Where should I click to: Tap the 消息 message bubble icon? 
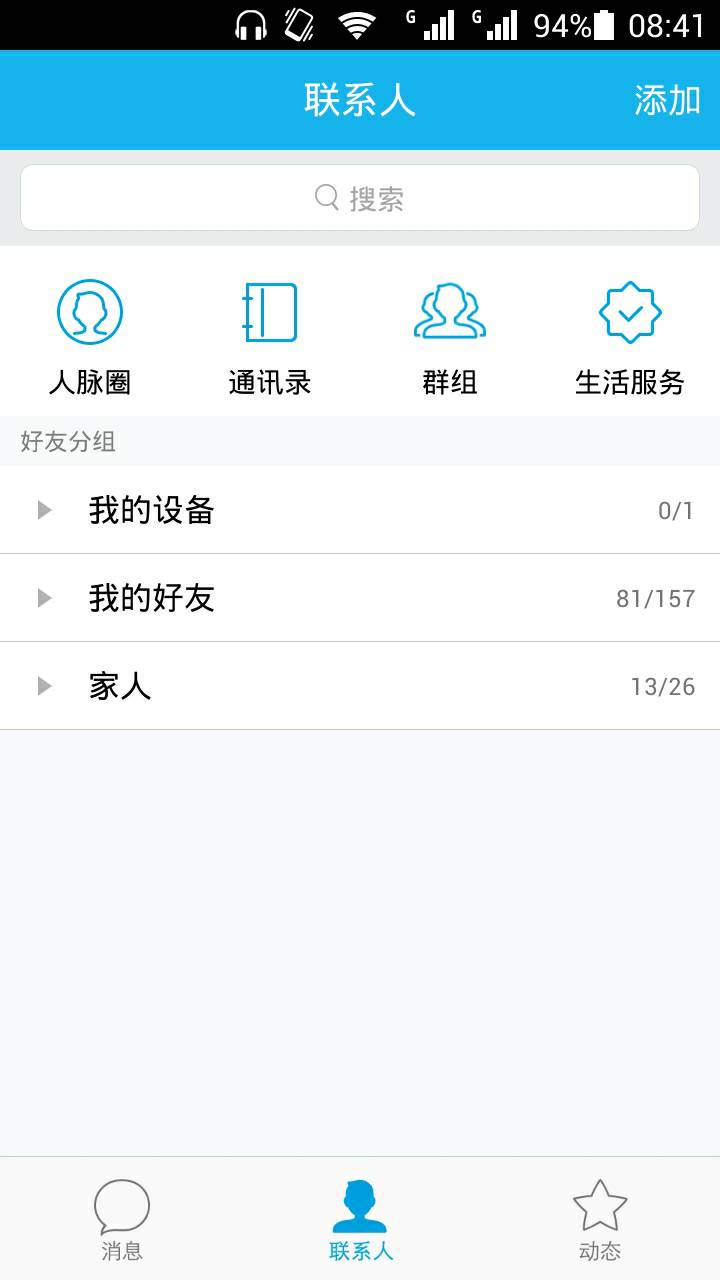[122, 1205]
